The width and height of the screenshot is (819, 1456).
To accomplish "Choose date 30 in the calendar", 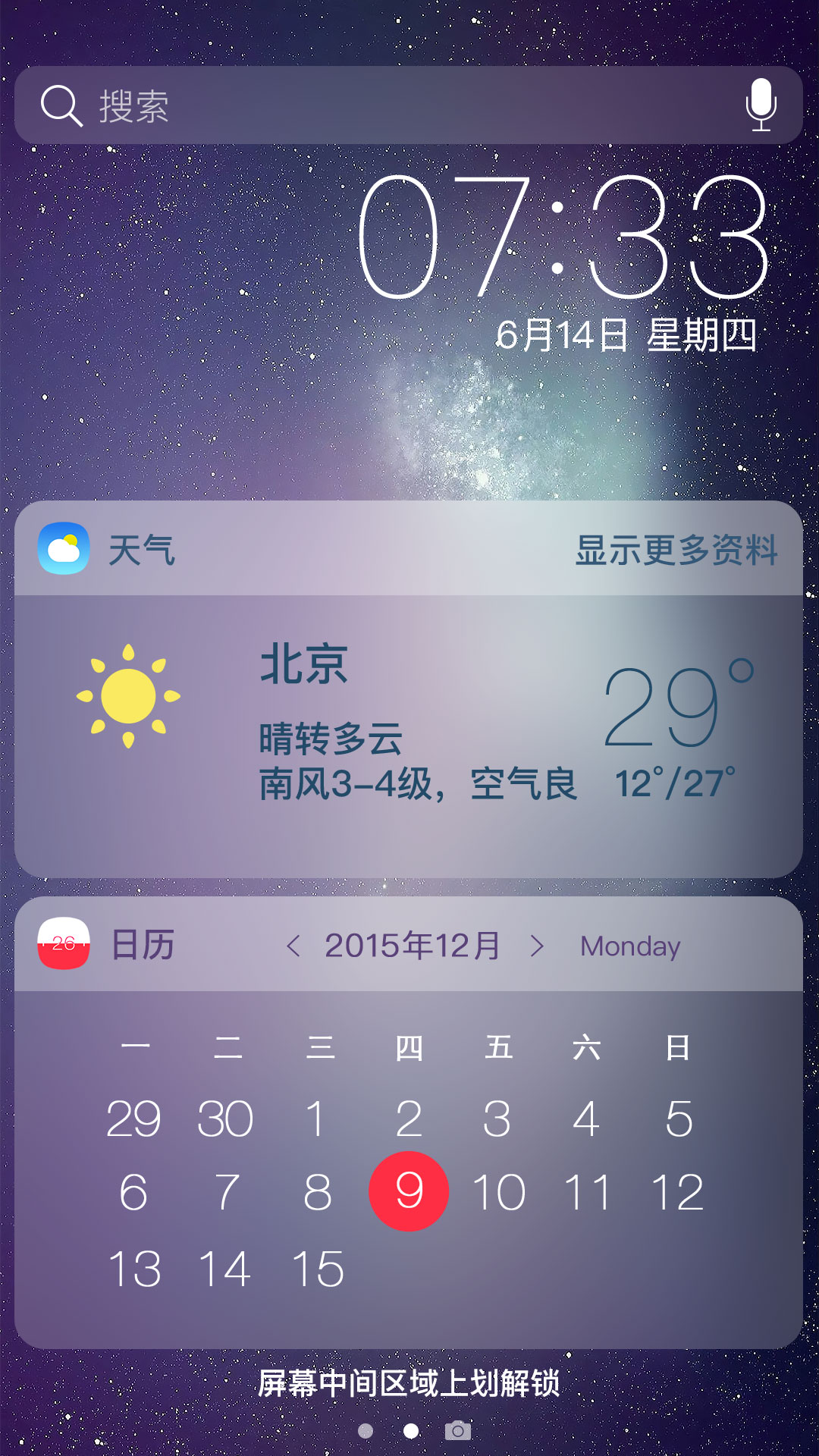I will coord(225,1119).
